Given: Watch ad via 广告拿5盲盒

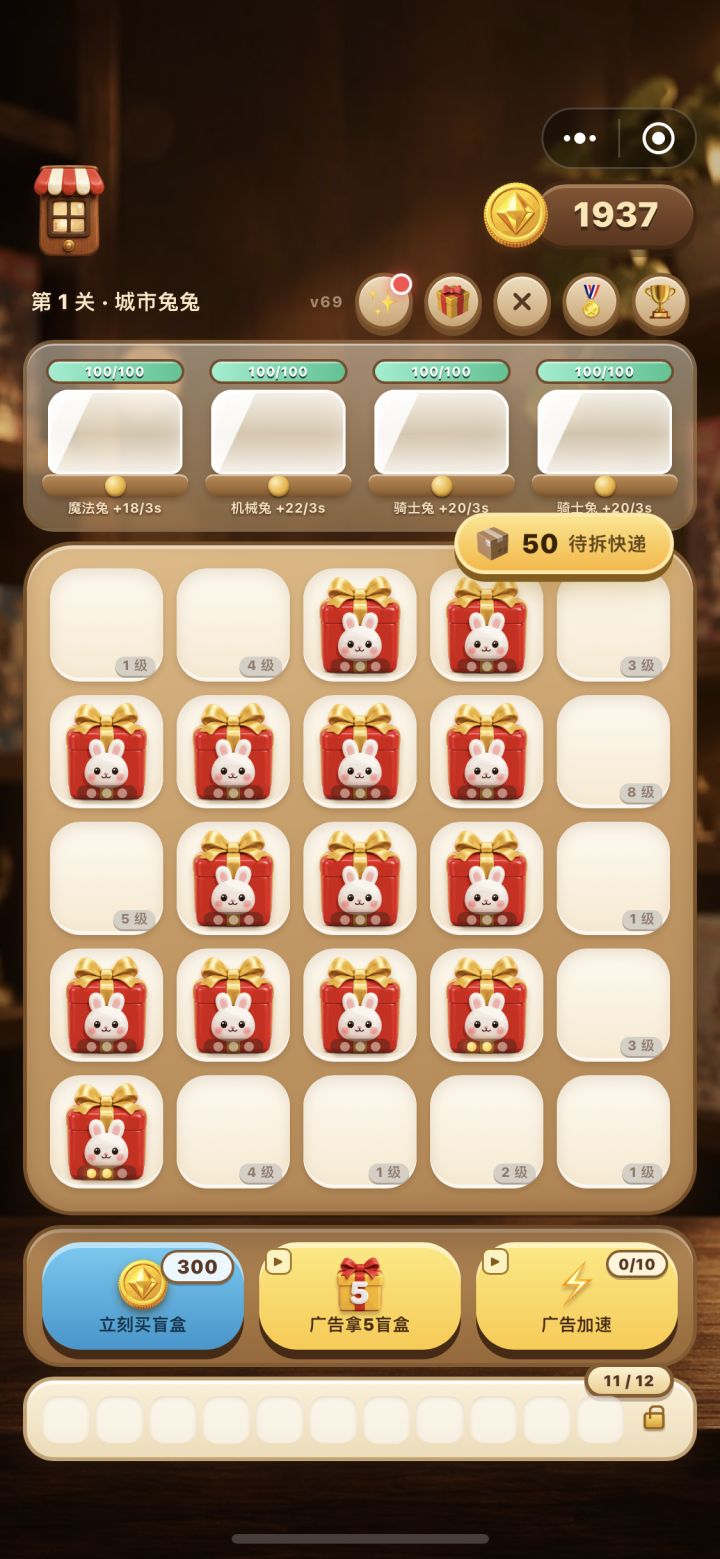Looking at the screenshot, I should (x=360, y=1297).
